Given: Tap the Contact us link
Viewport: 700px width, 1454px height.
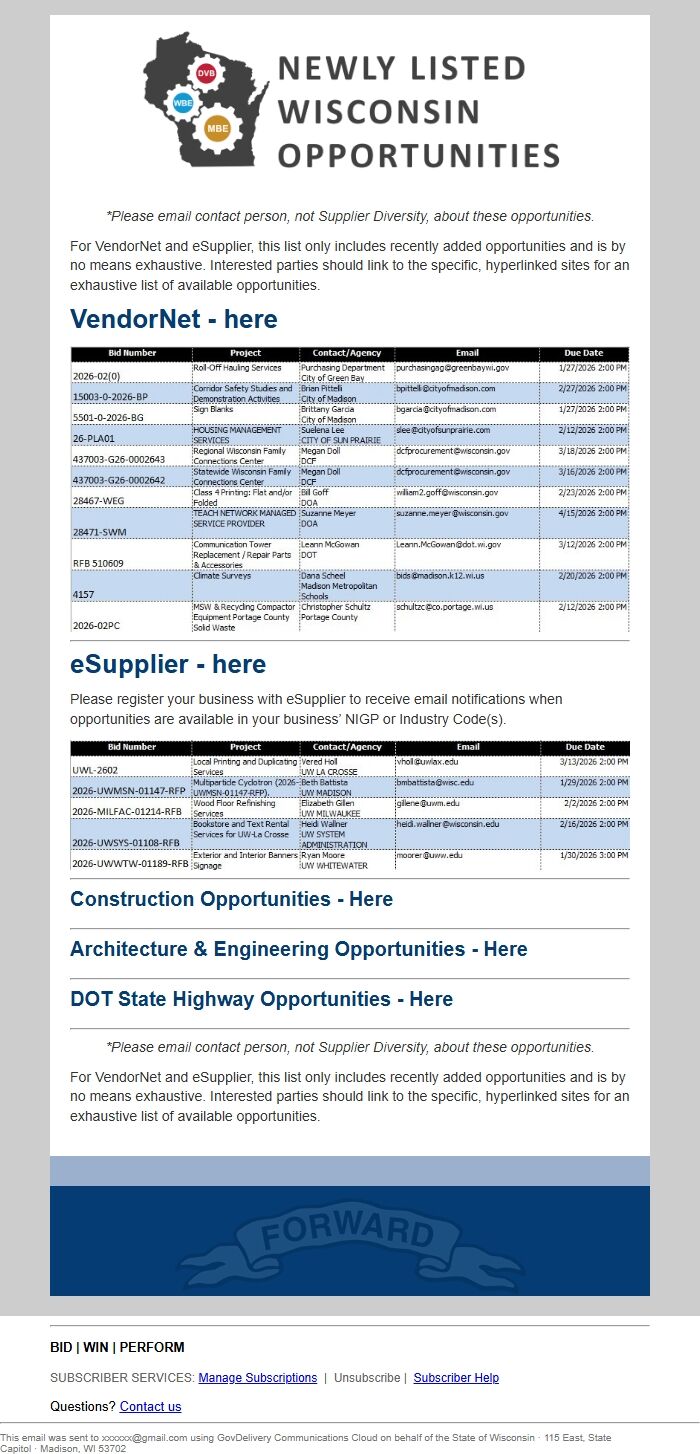Looking at the screenshot, I should tap(151, 1406).
